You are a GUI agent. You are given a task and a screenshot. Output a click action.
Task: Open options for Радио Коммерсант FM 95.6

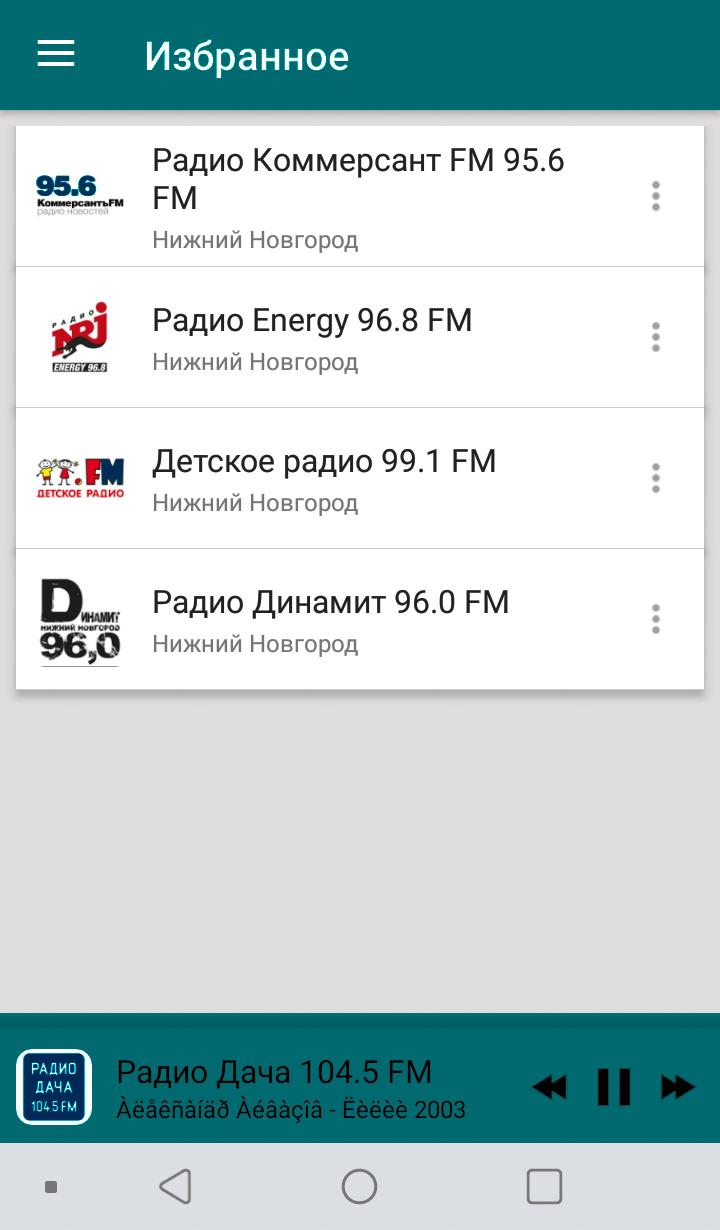click(656, 196)
